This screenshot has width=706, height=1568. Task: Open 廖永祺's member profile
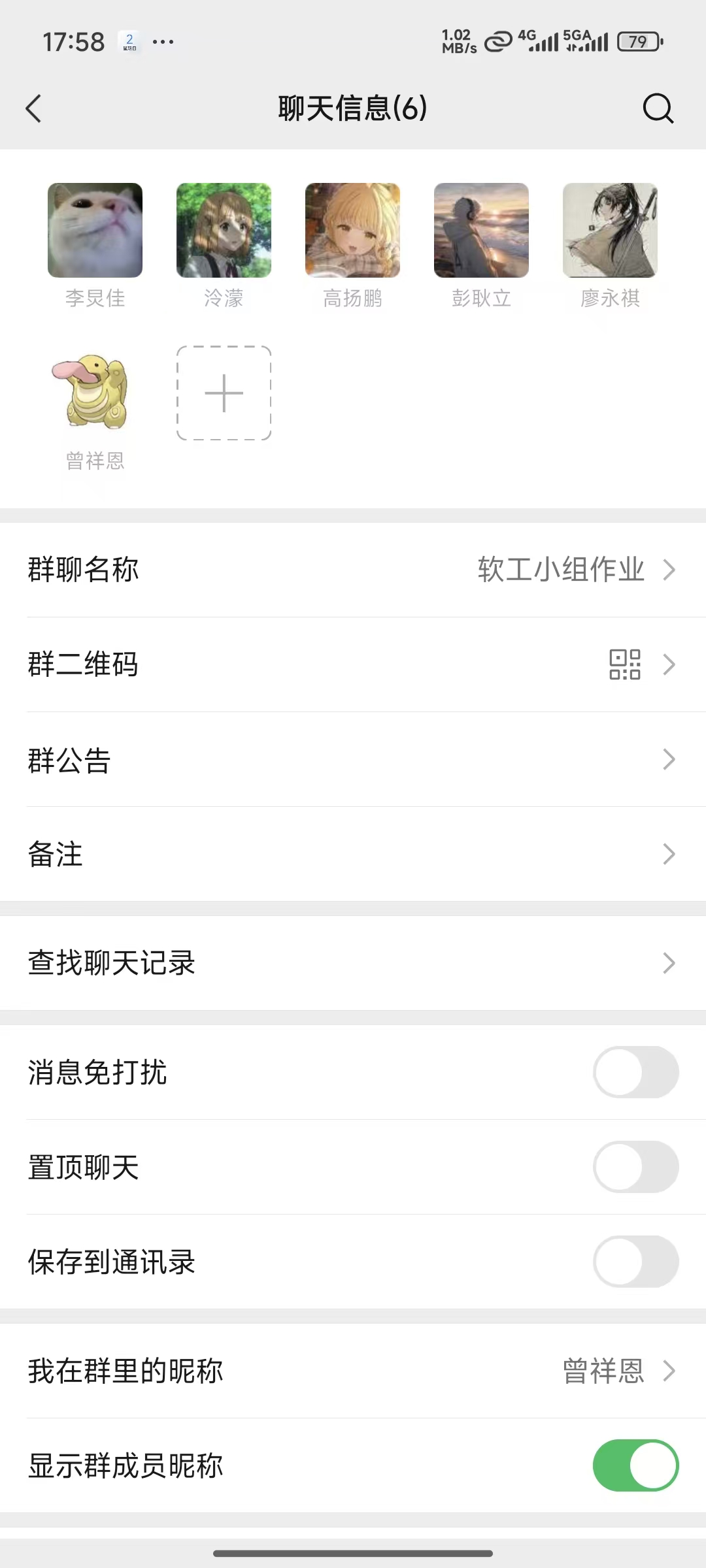point(610,231)
